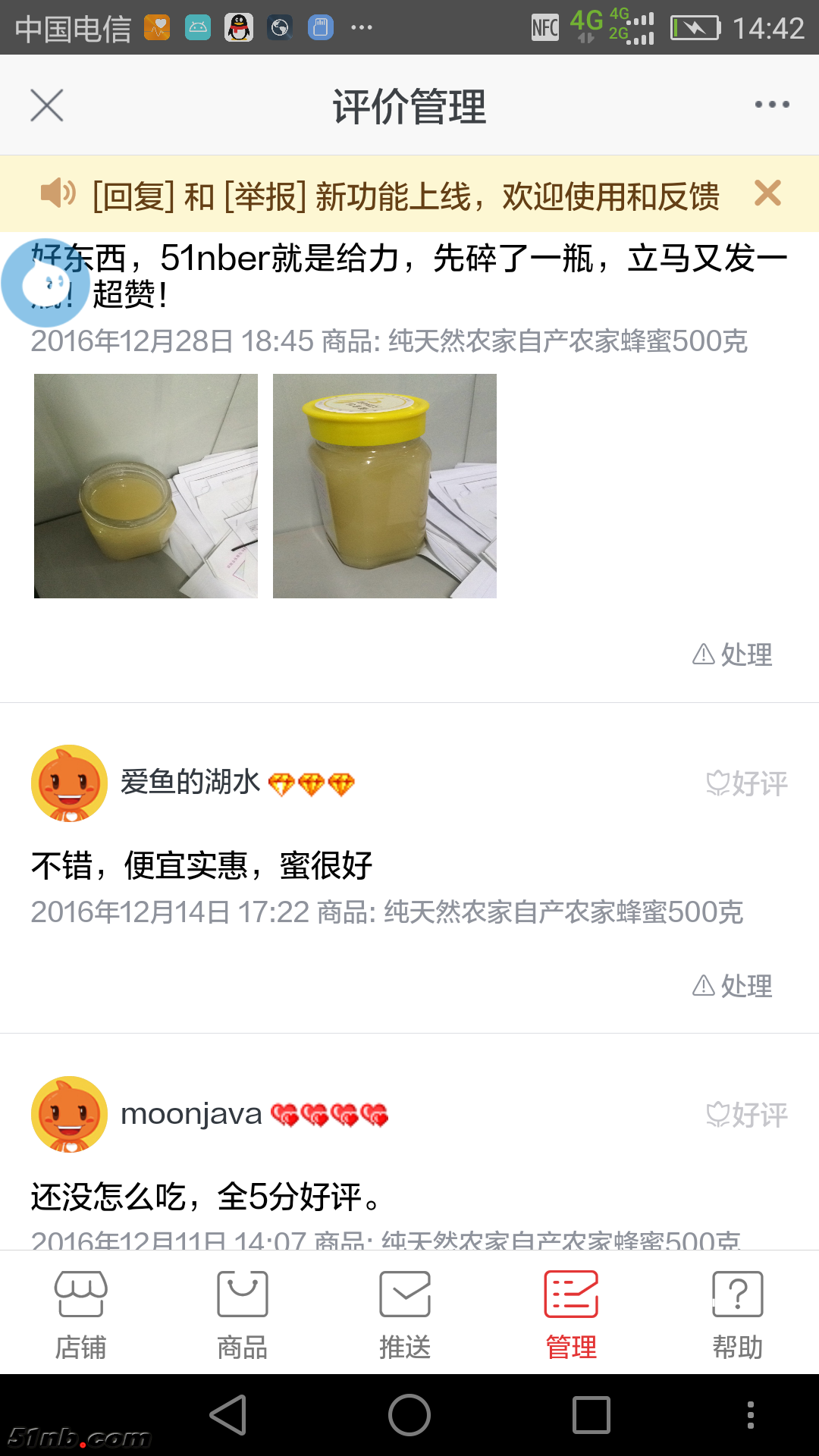Image resolution: width=819 pixels, height=1456 pixels.
Task: Click the speaker icon in the announcement banner
Action: click(x=58, y=194)
